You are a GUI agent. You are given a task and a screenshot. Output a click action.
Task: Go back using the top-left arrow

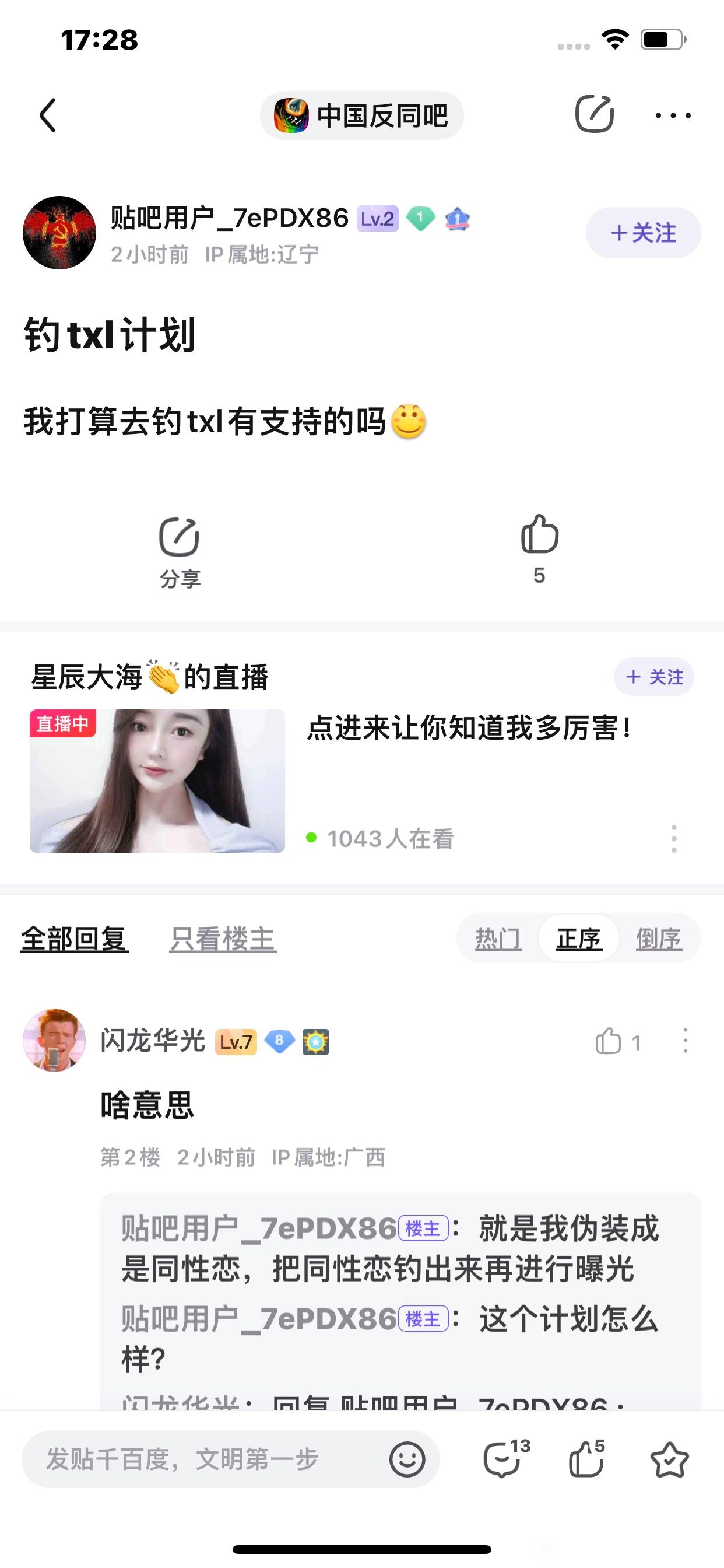coord(47,115)
